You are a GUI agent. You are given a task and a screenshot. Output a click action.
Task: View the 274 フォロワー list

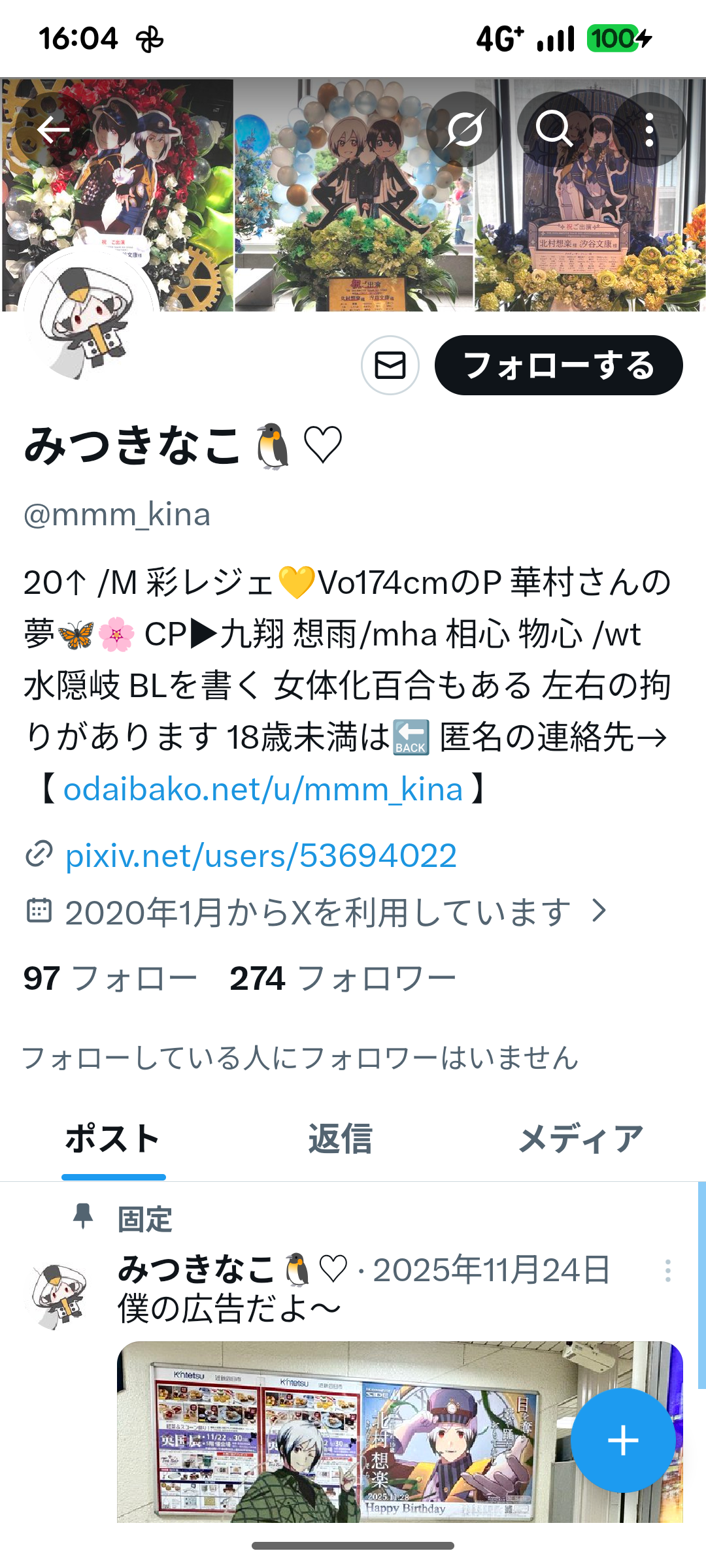[x=343, y=979]
